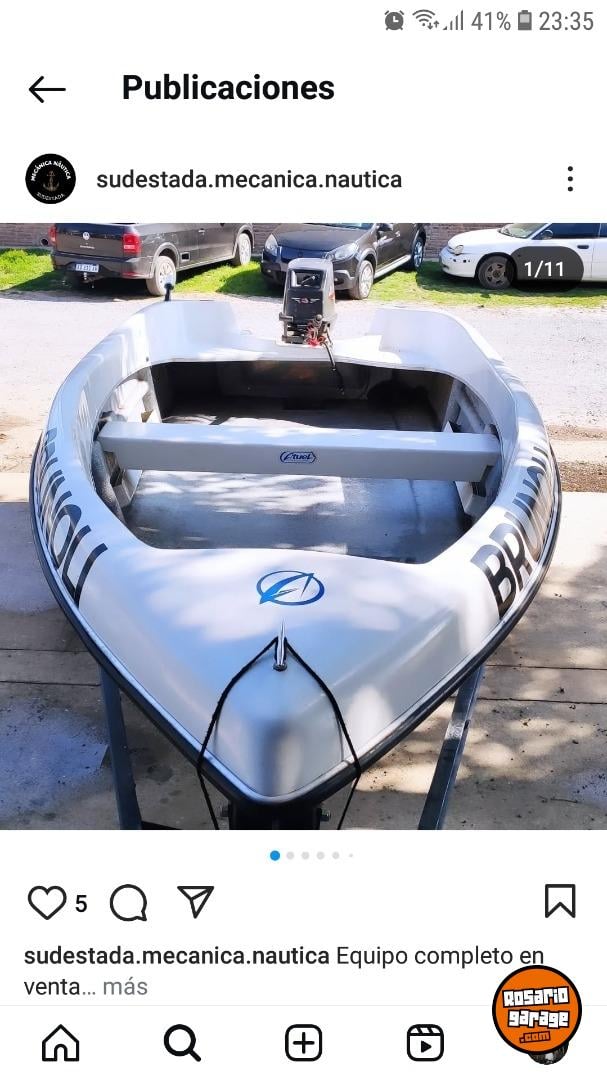Switch to the Reels tab

tap(425, 1043)
